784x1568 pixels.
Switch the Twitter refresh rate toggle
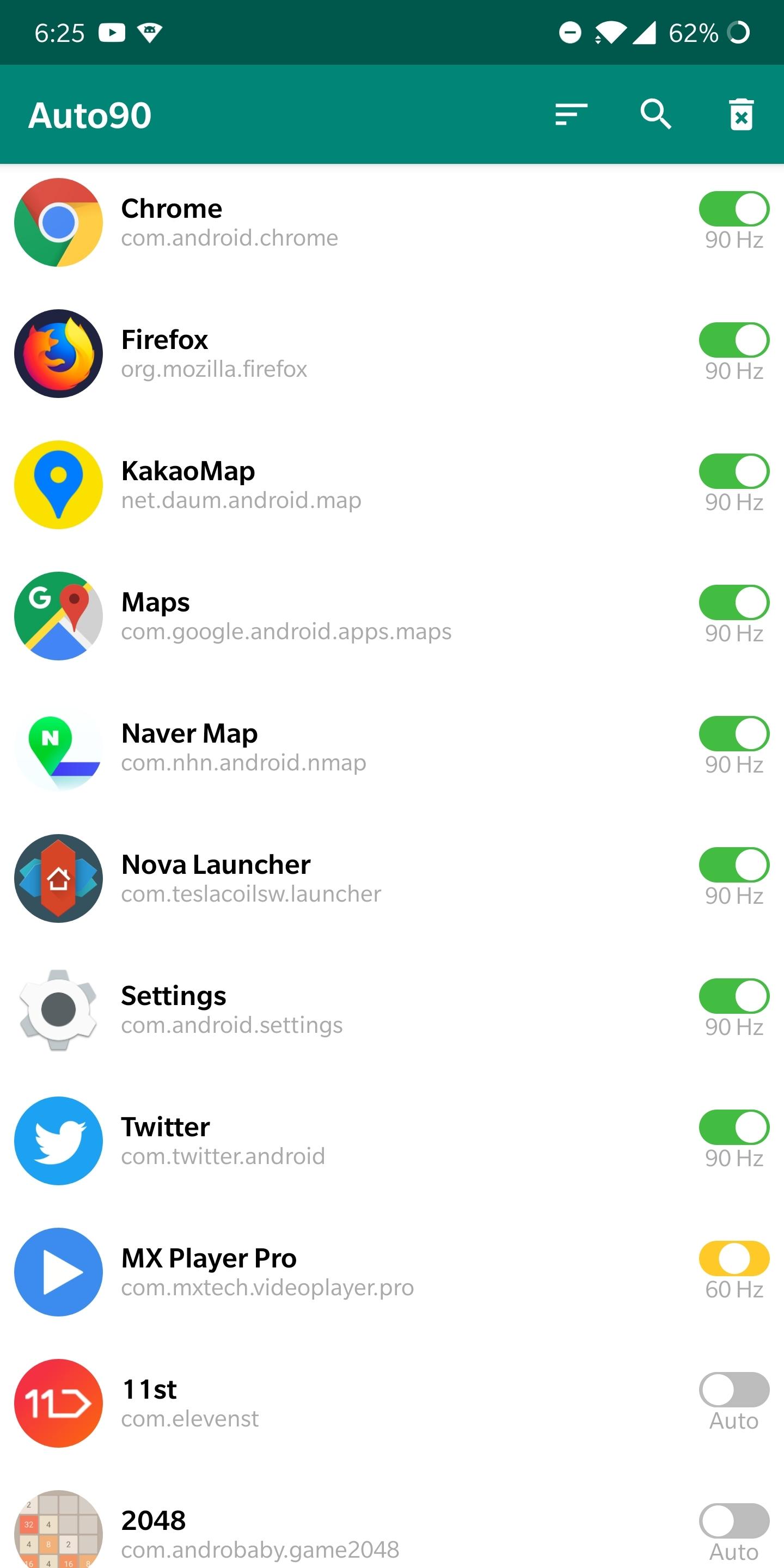pyautogui.click(x=733, y=1128)
